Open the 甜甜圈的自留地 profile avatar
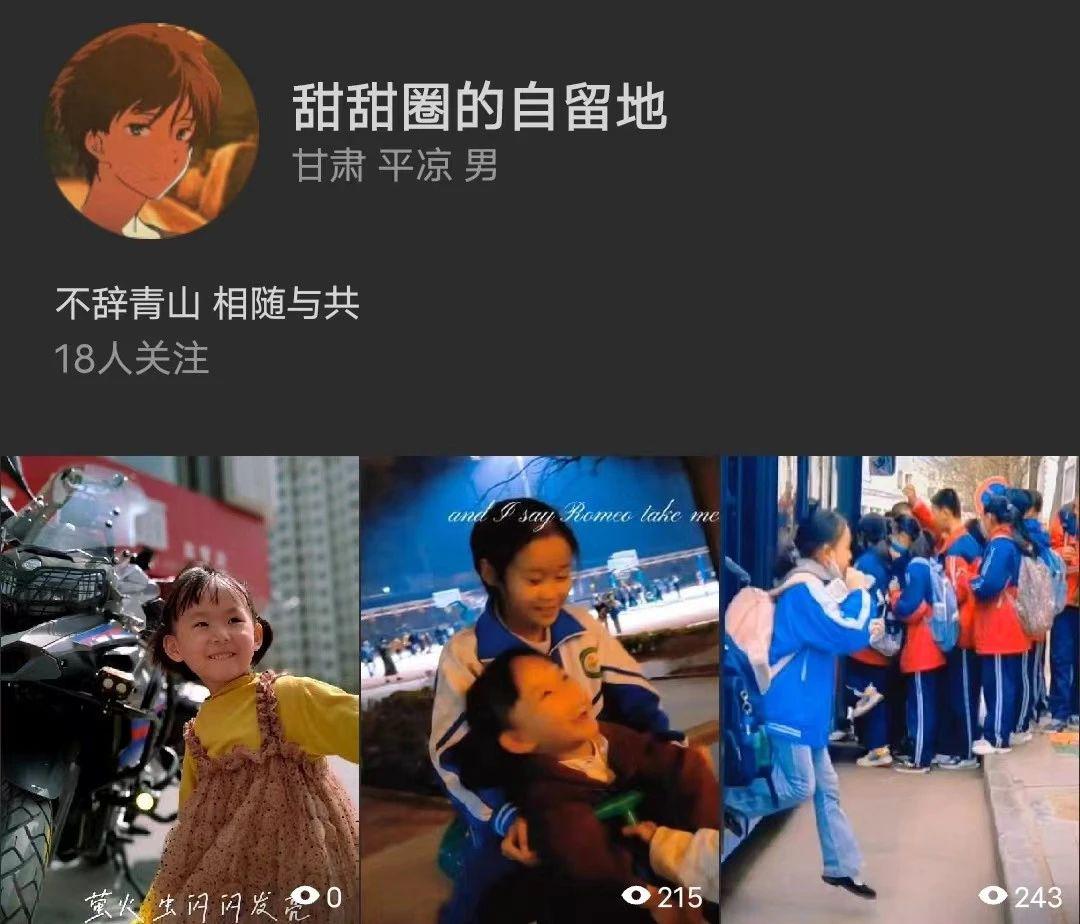The image size is (1080, 924). 152,131
